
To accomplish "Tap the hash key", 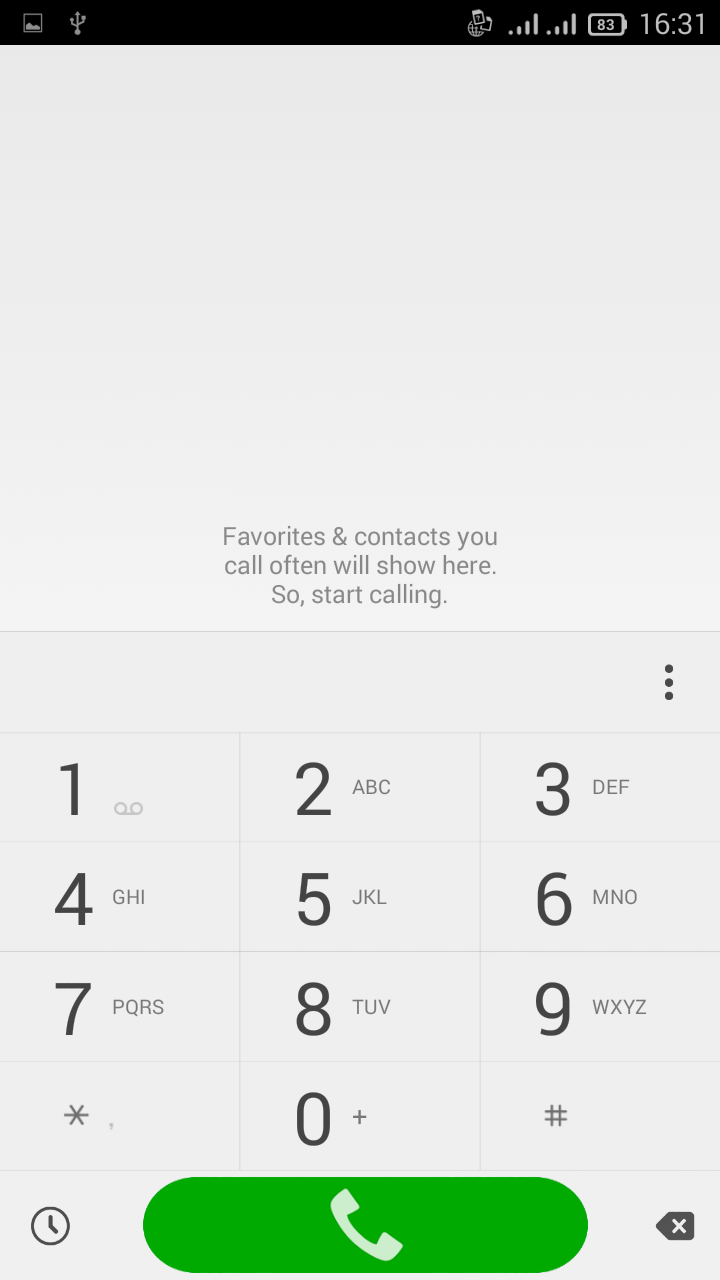I will 600,1116.
